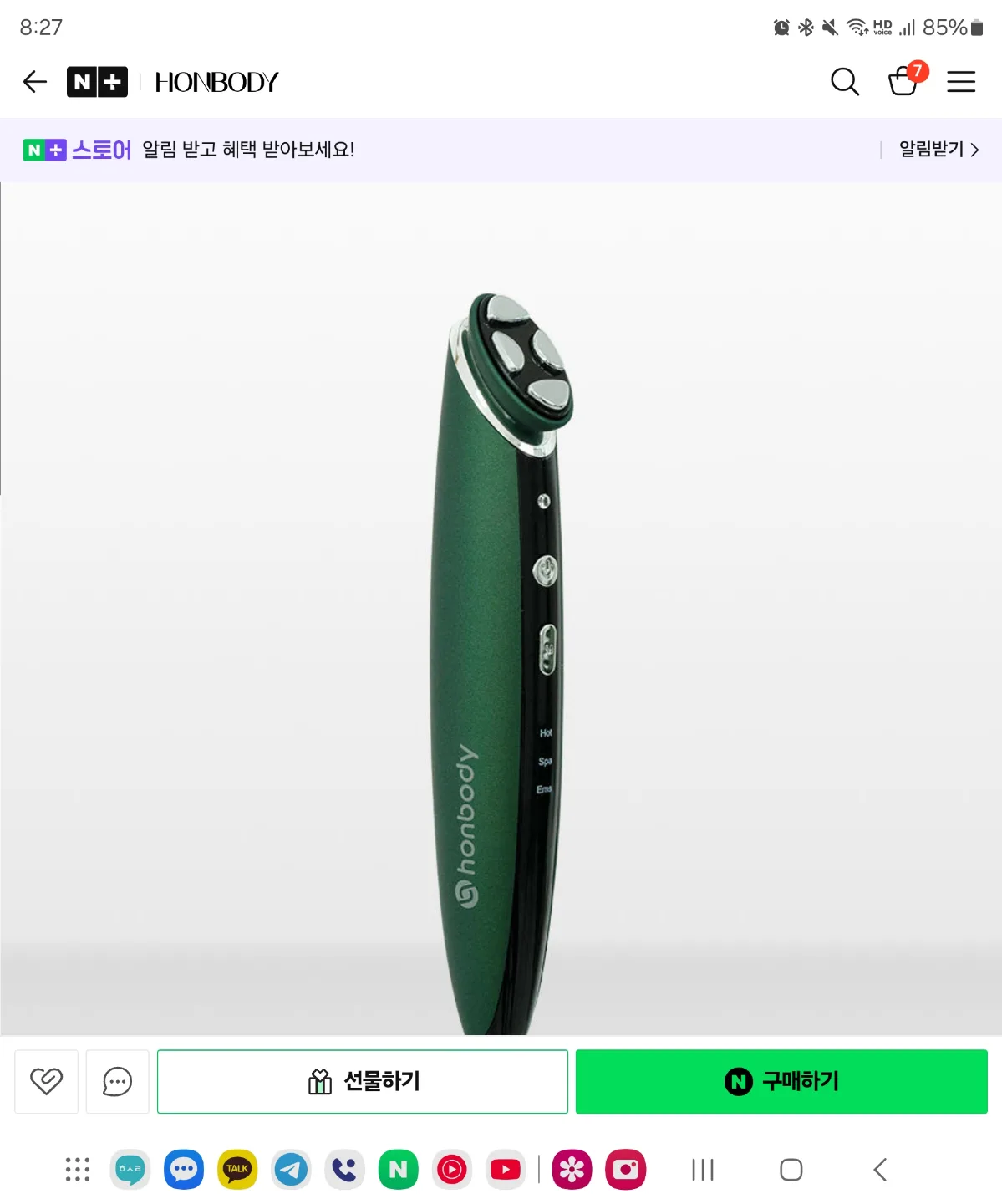Open the app drawer grid icon
The height and width of the screenshot is (1204, 1002).
(x=76, y=1170)
